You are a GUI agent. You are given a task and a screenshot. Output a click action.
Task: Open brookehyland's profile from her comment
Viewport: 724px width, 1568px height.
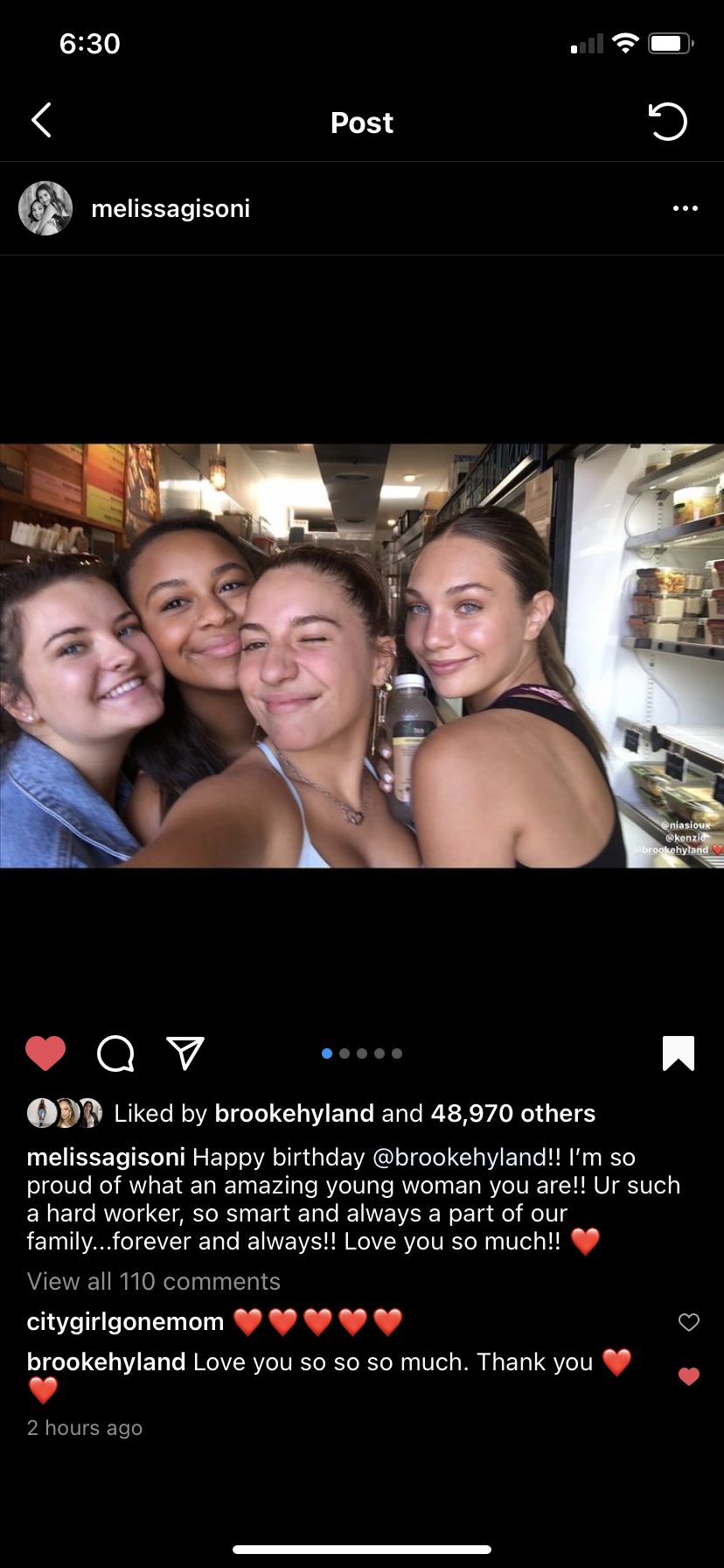106,1361
